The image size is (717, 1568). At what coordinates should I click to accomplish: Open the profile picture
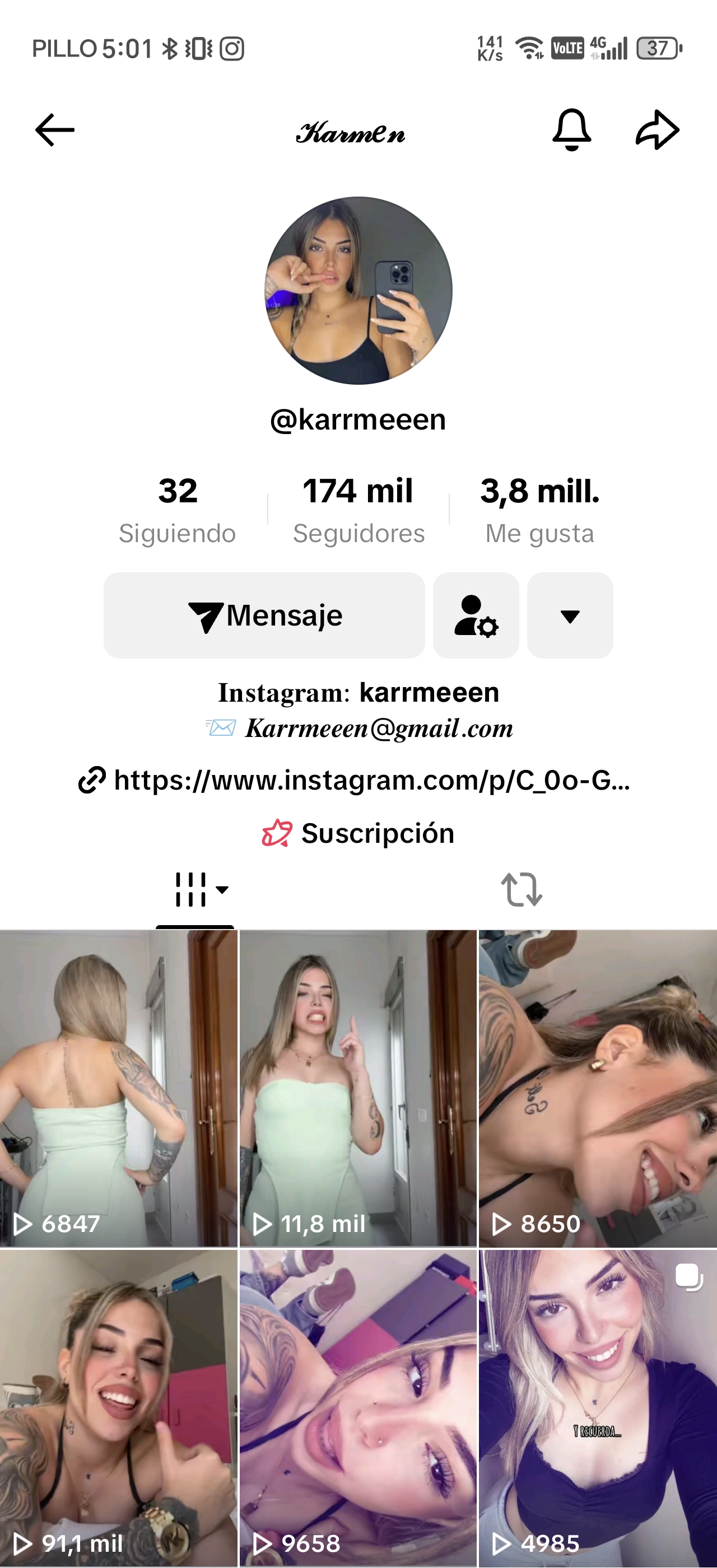pyautogui.click(x=358, y=290)
